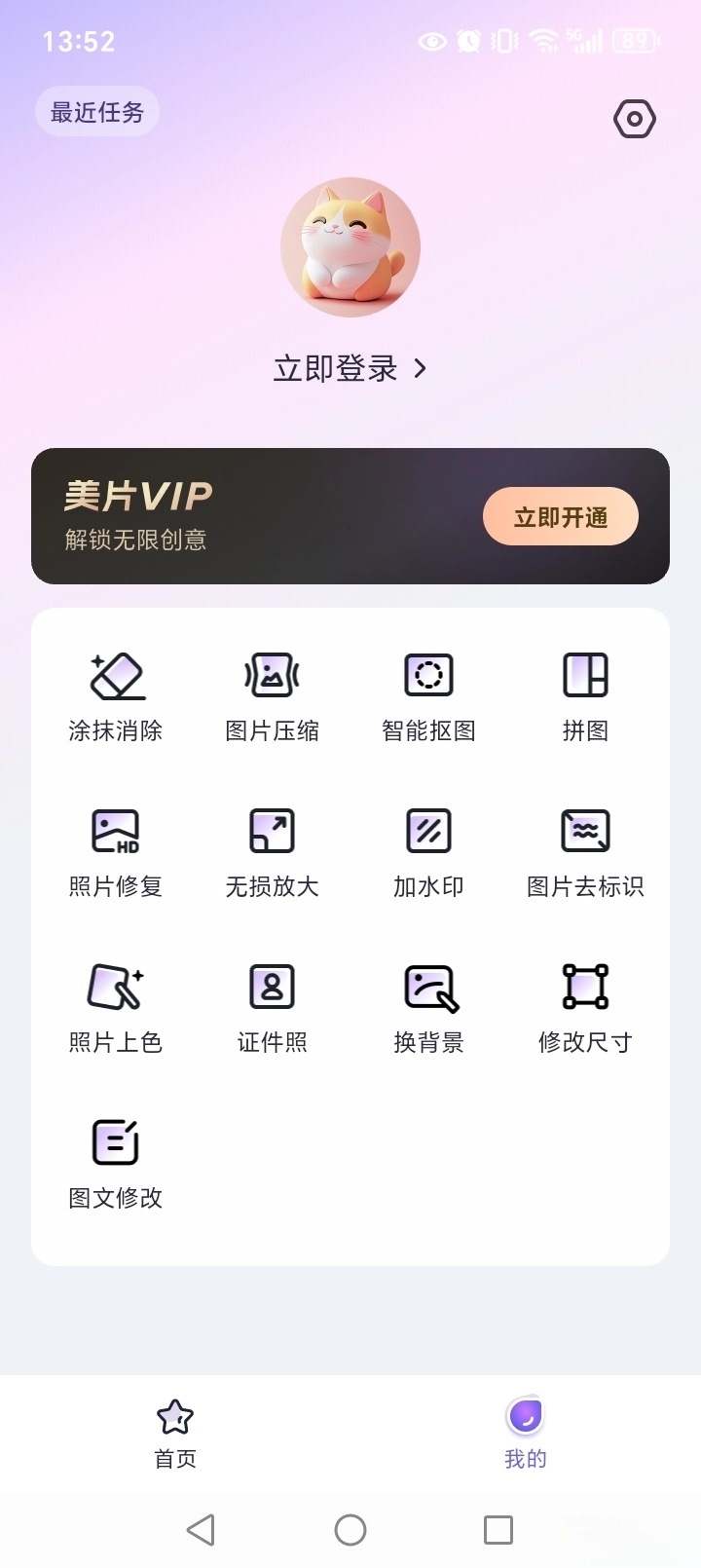The width and height of the screenshot is (701, 1568).
Task: Switch to the 首页 tab
Action: 175,1434
